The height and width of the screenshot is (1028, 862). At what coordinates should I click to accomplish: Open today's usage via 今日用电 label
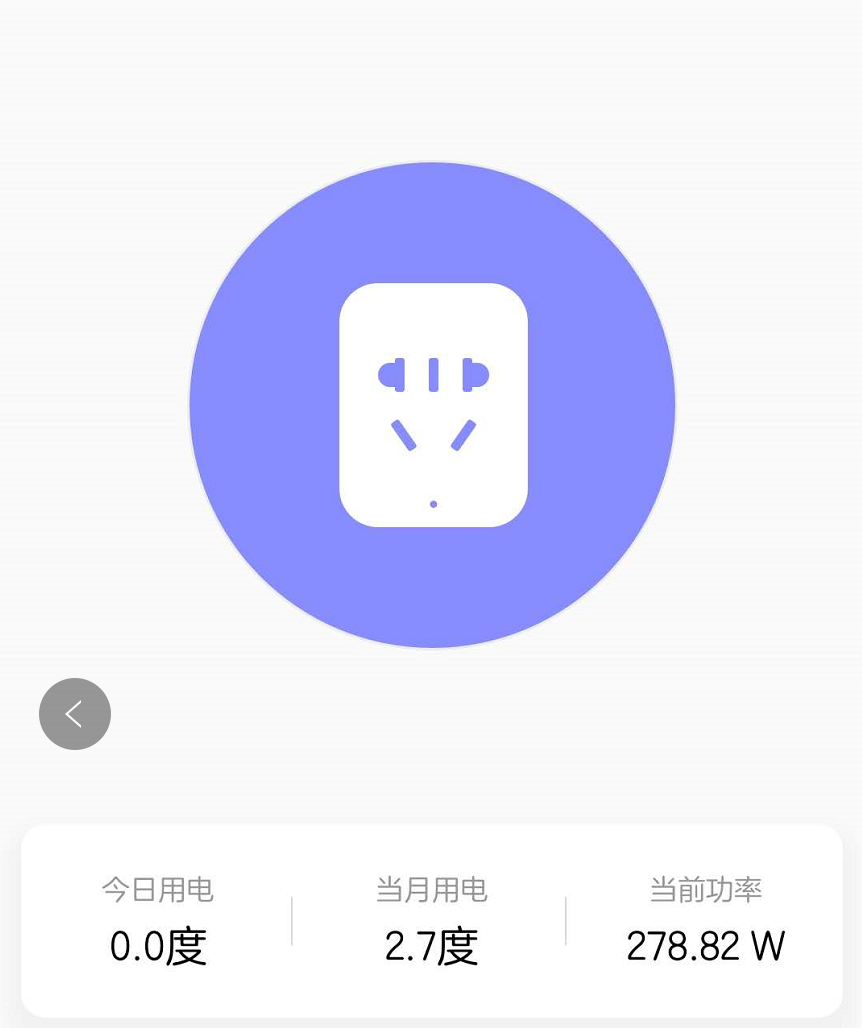pyautogui.click(x=157, y=889)
